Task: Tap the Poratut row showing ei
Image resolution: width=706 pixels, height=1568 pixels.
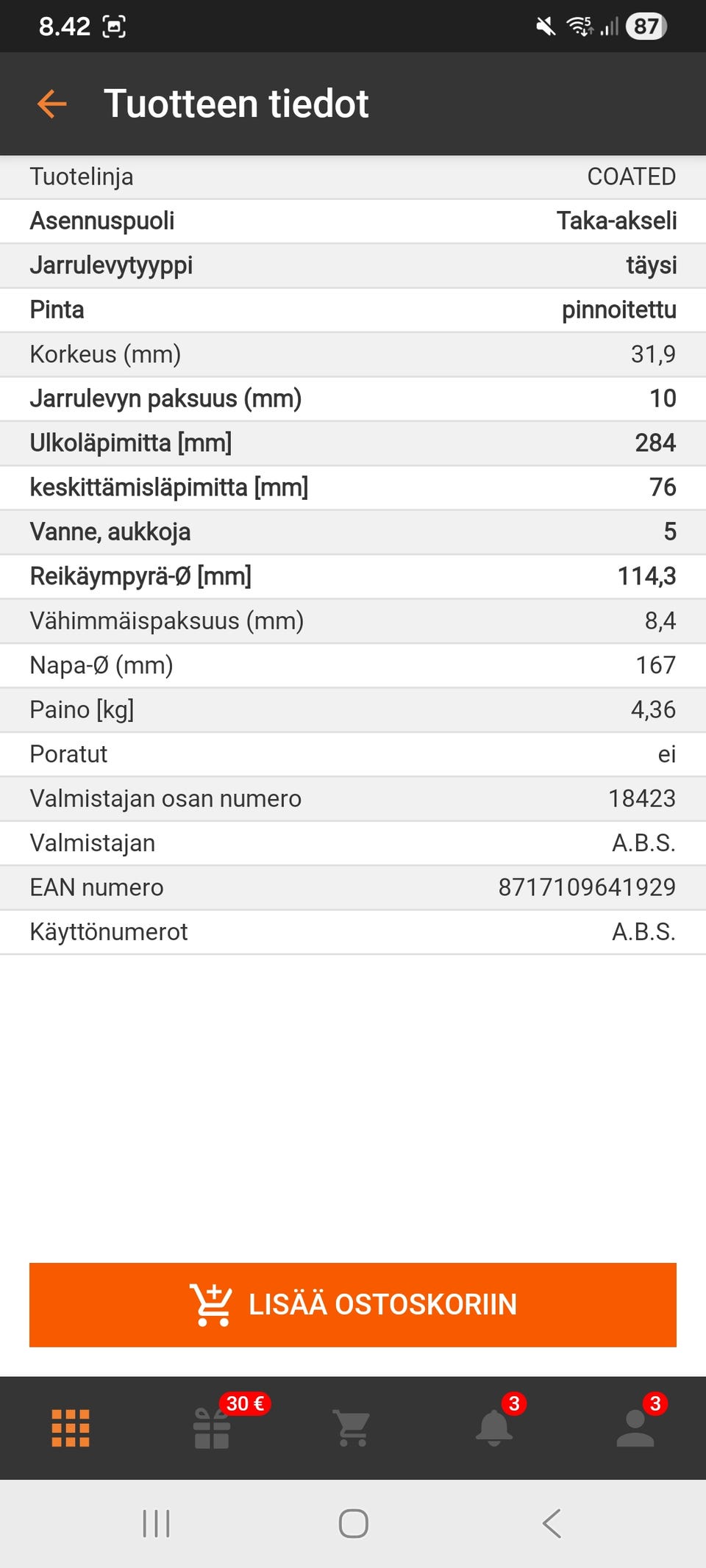Action: (353, 753)
